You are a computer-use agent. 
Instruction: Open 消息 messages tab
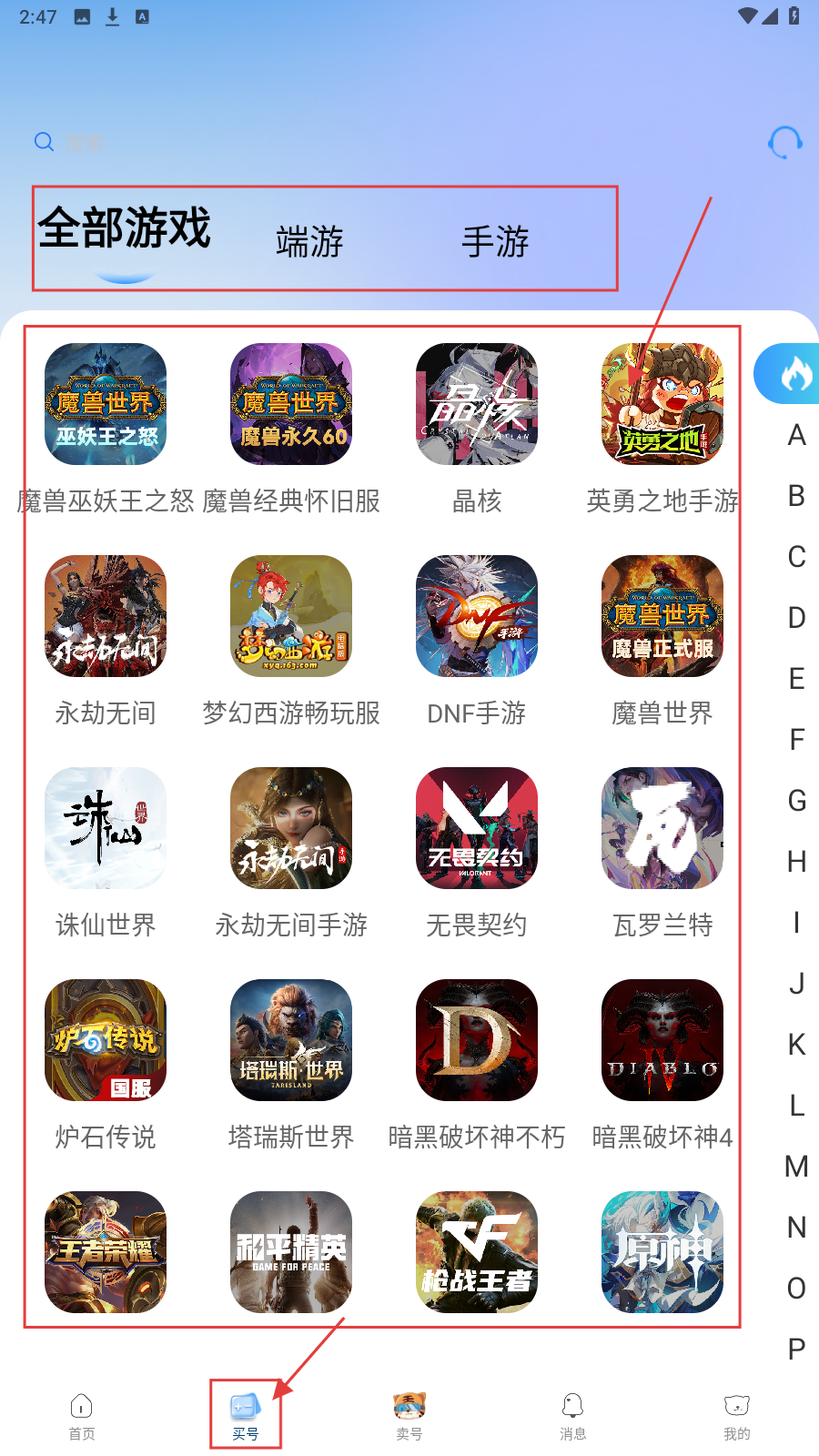point(573,1417)
